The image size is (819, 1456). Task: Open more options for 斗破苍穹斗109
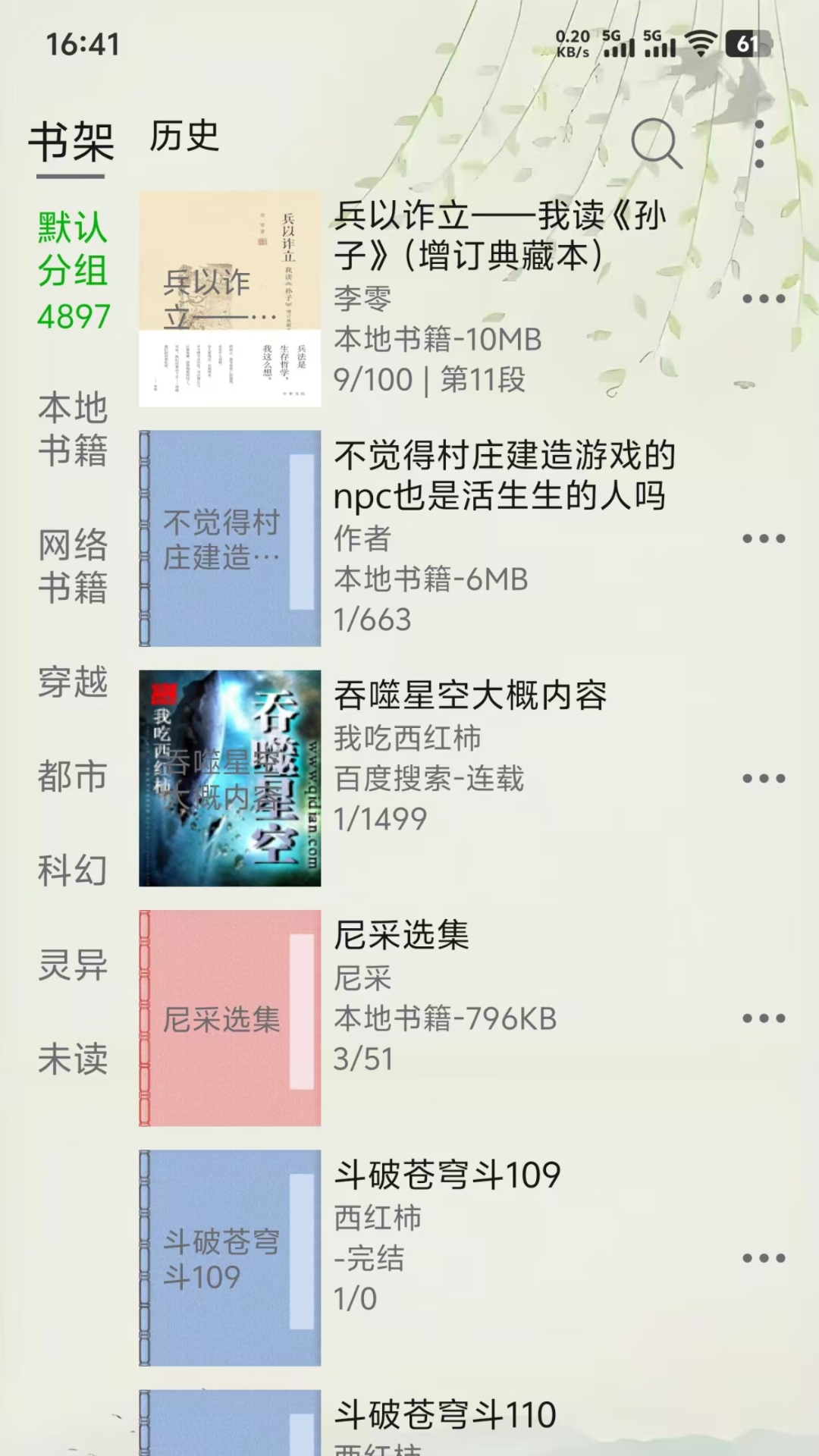(x=764, y=1258)
